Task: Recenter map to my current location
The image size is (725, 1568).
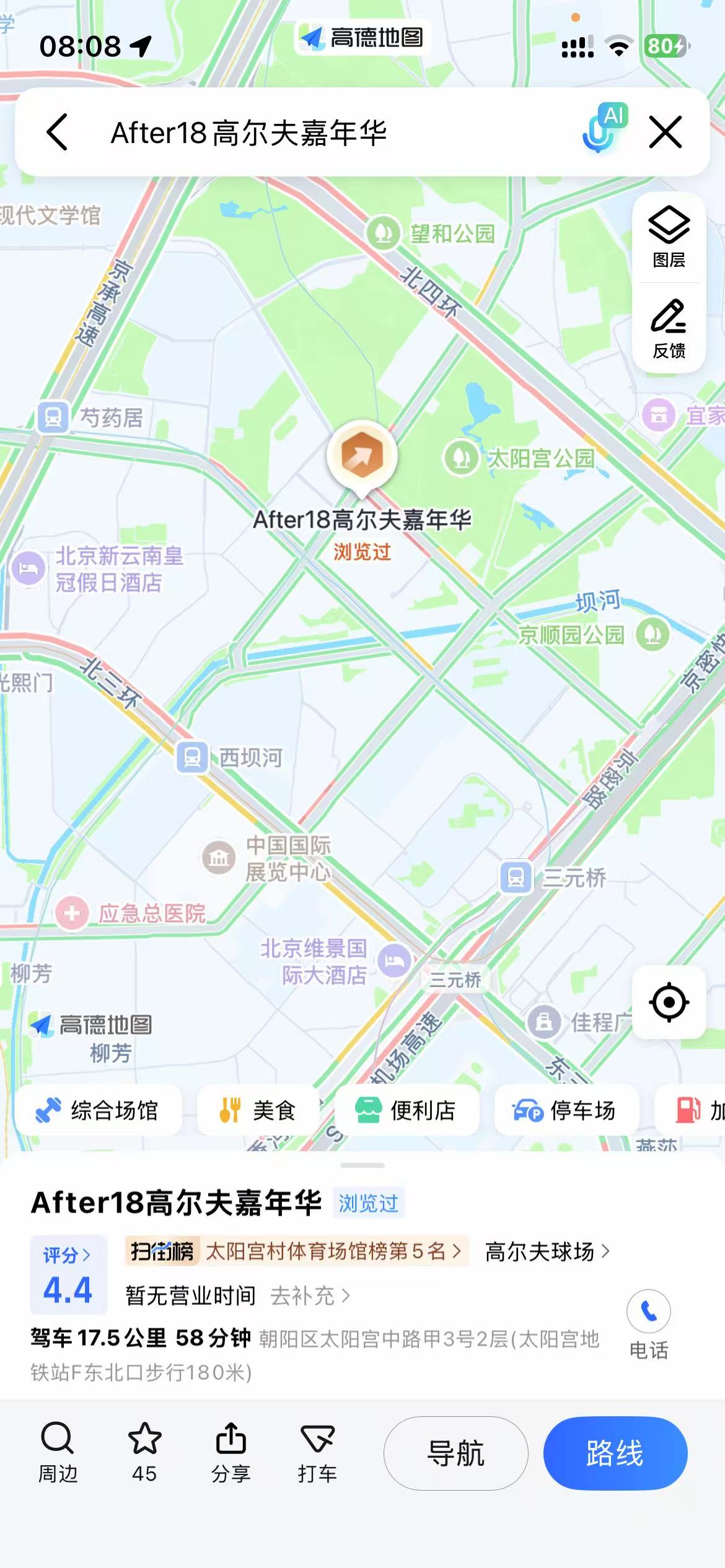Action: [x=669, y=1001]
